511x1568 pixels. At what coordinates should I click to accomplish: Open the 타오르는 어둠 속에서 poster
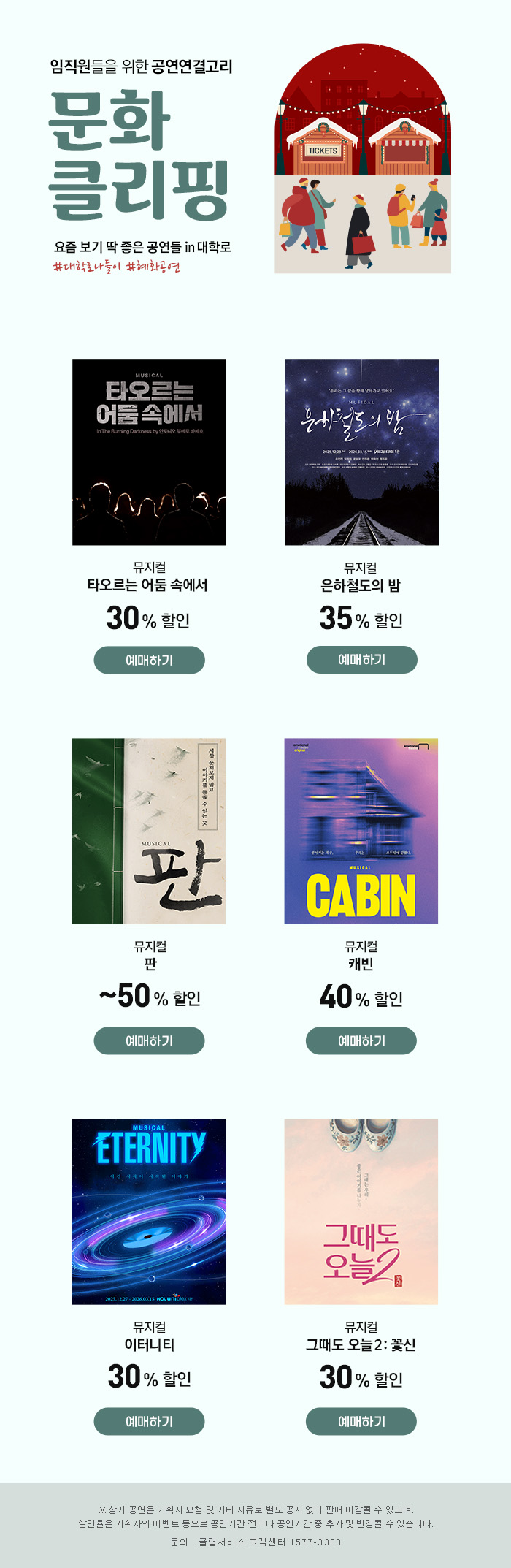click(149, 452)
